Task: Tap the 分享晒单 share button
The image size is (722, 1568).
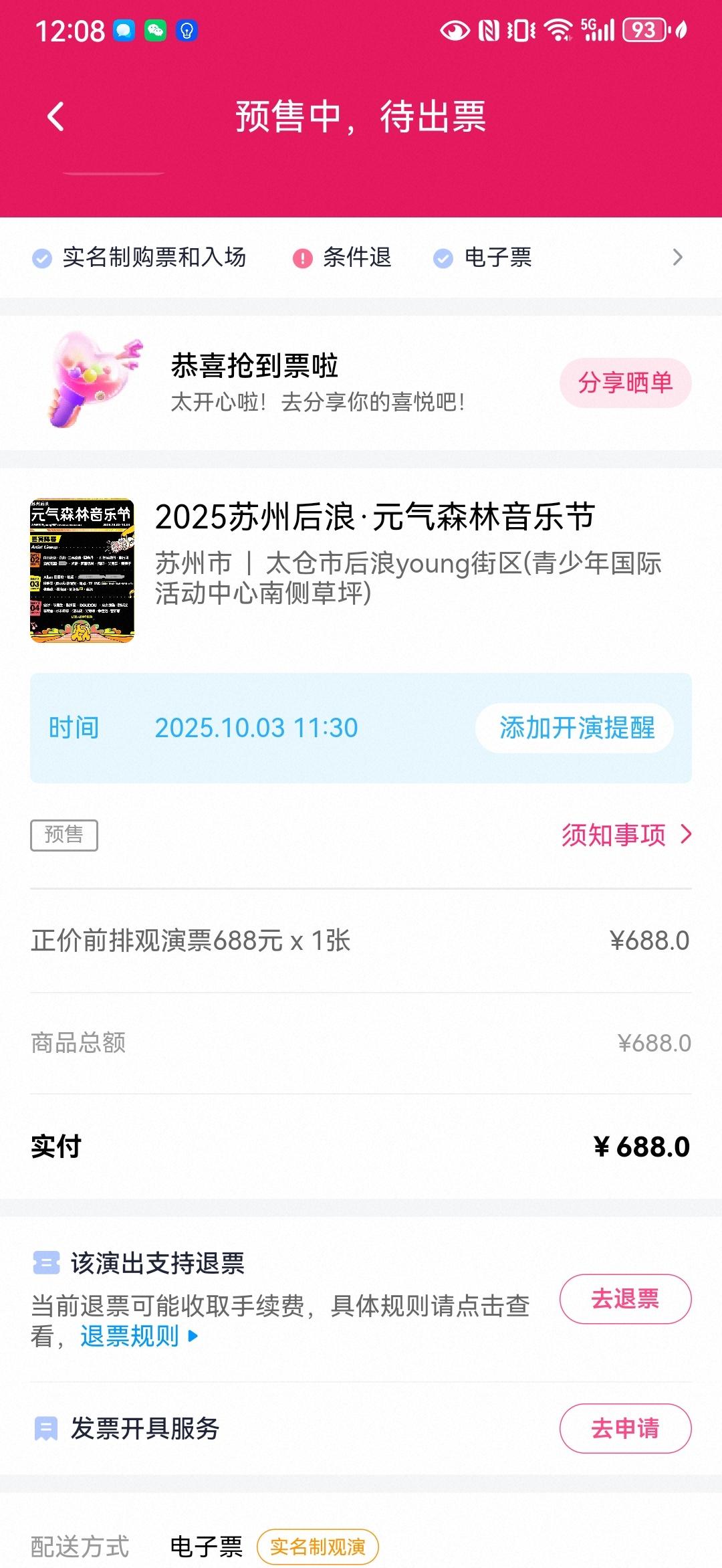Action: click(625, 383)
